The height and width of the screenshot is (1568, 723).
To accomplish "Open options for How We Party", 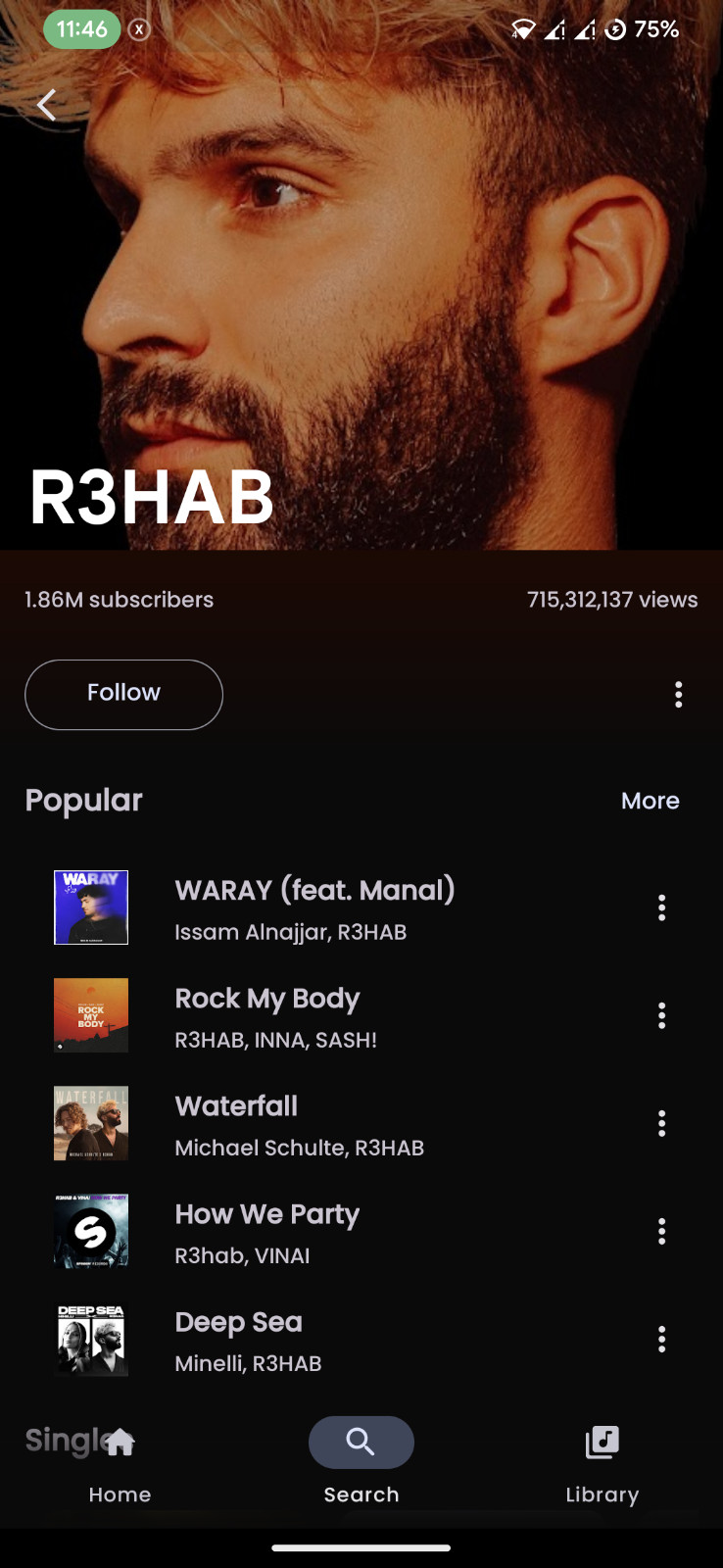I will pyautogui.click(x=662, y=1231).
